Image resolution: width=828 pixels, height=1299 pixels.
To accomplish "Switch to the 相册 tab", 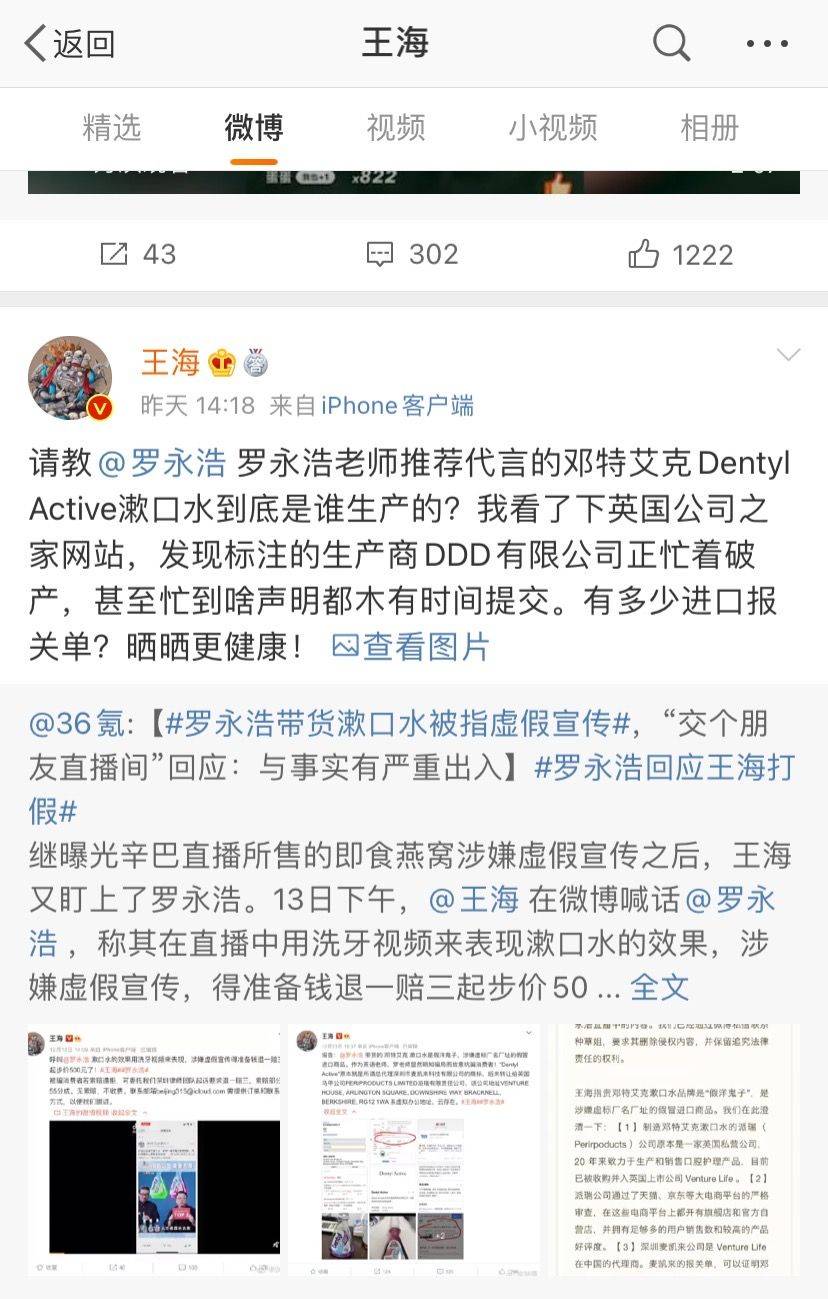I will pyautogui.click(x=709, y=127).
